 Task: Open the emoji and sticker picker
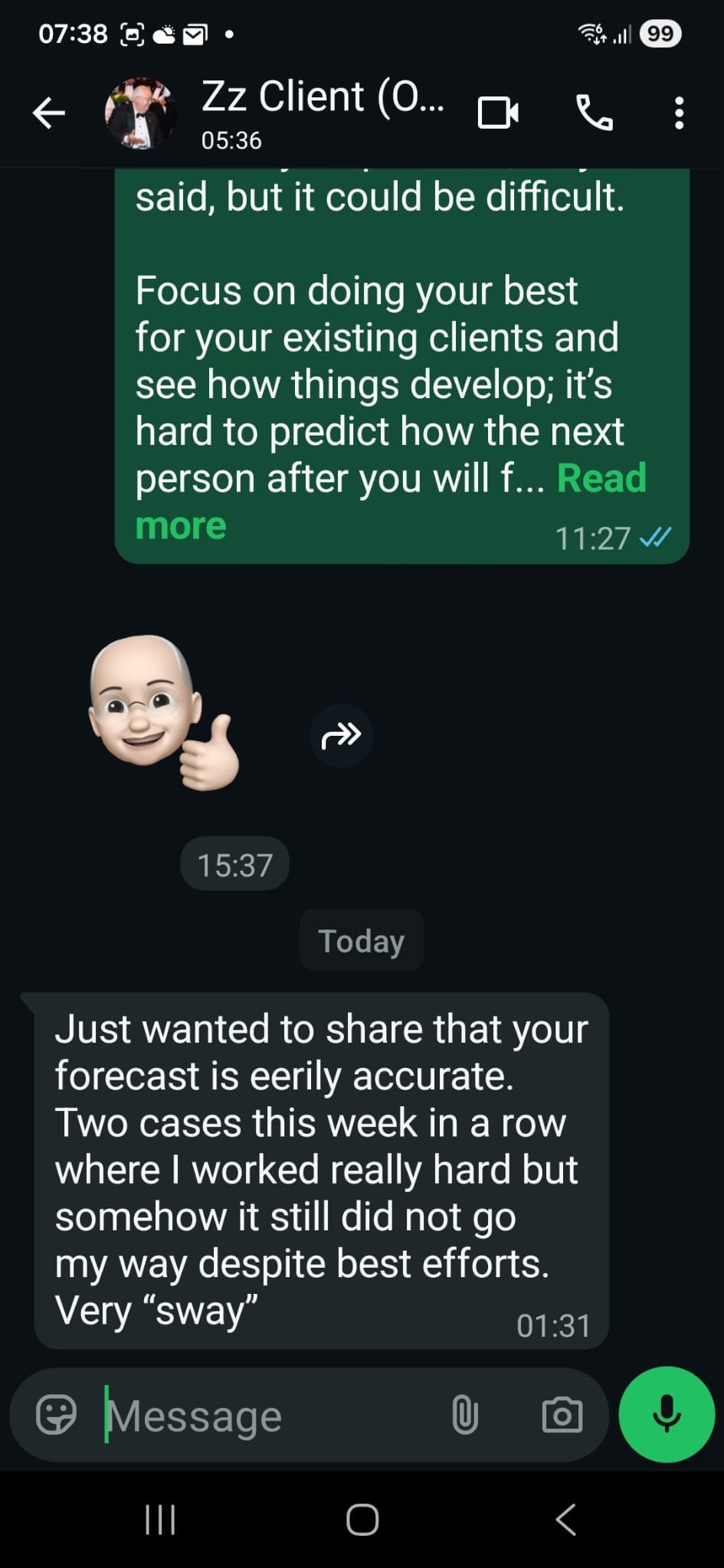[x=57, y=1415]
